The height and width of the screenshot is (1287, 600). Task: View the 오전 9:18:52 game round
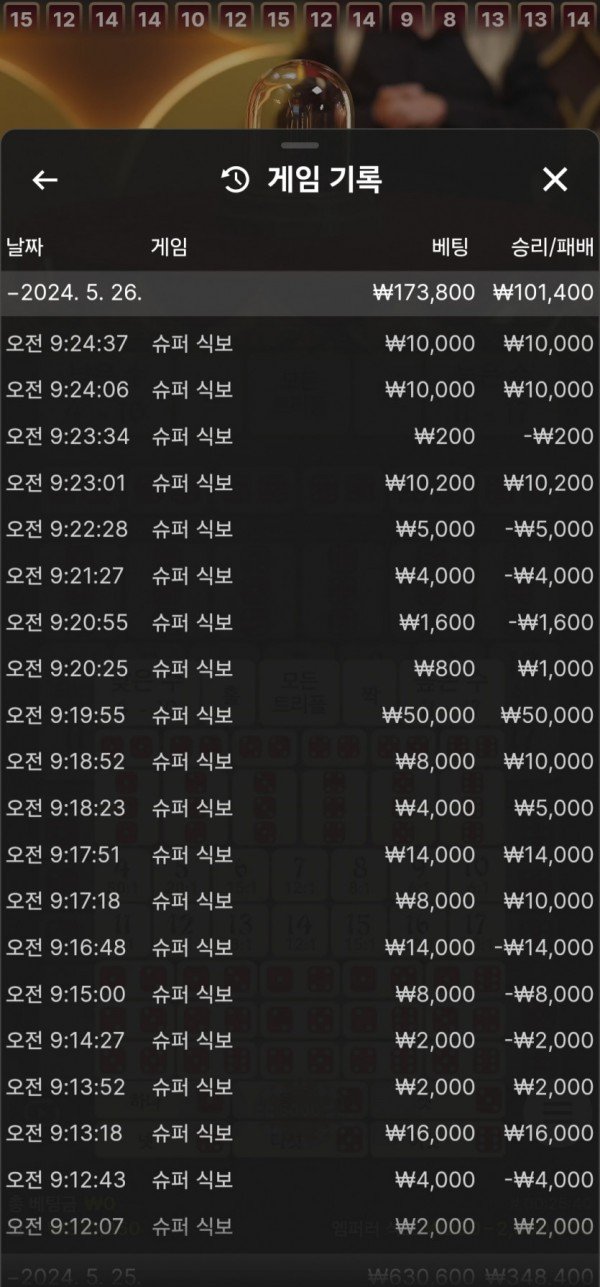coord(300,761)
